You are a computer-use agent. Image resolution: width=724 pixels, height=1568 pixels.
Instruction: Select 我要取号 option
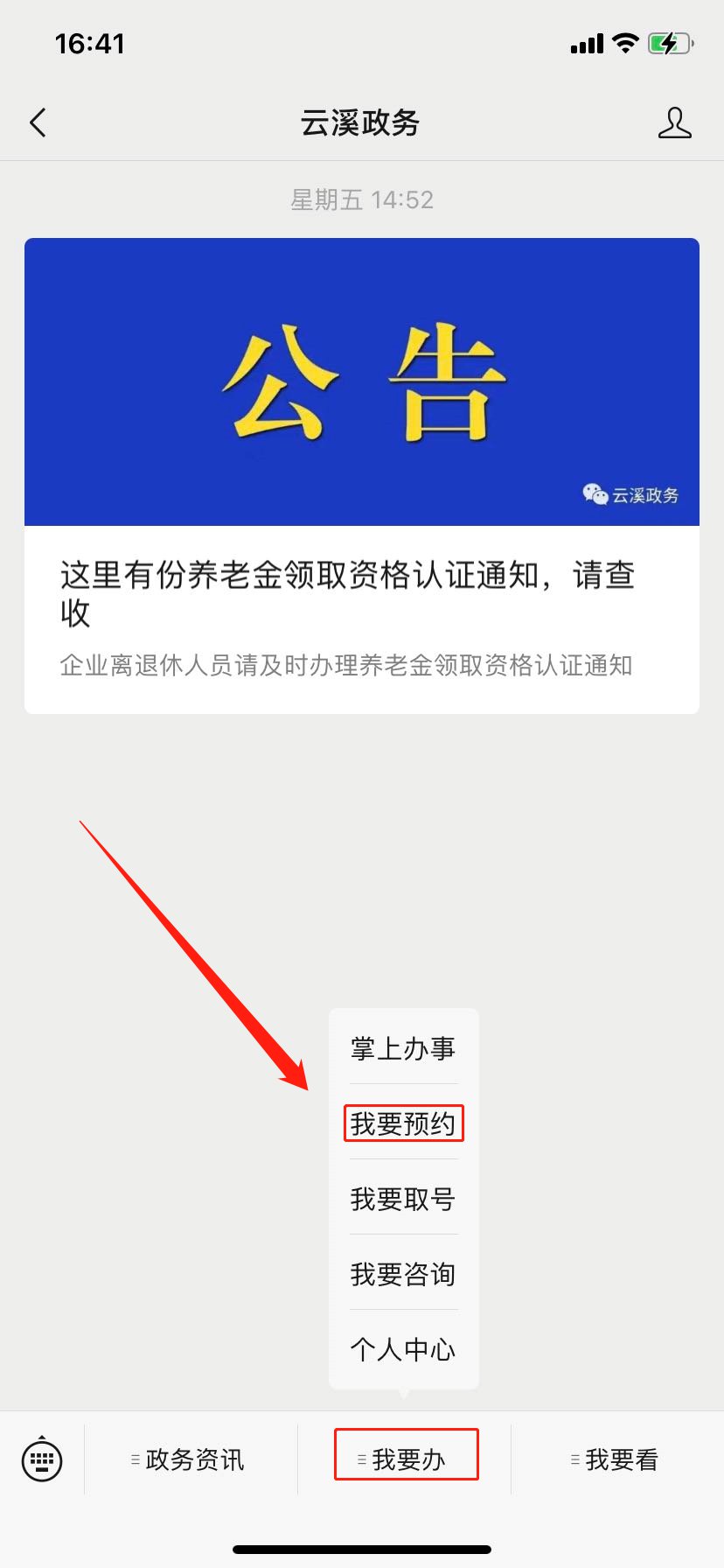[x=403, y=1199]
